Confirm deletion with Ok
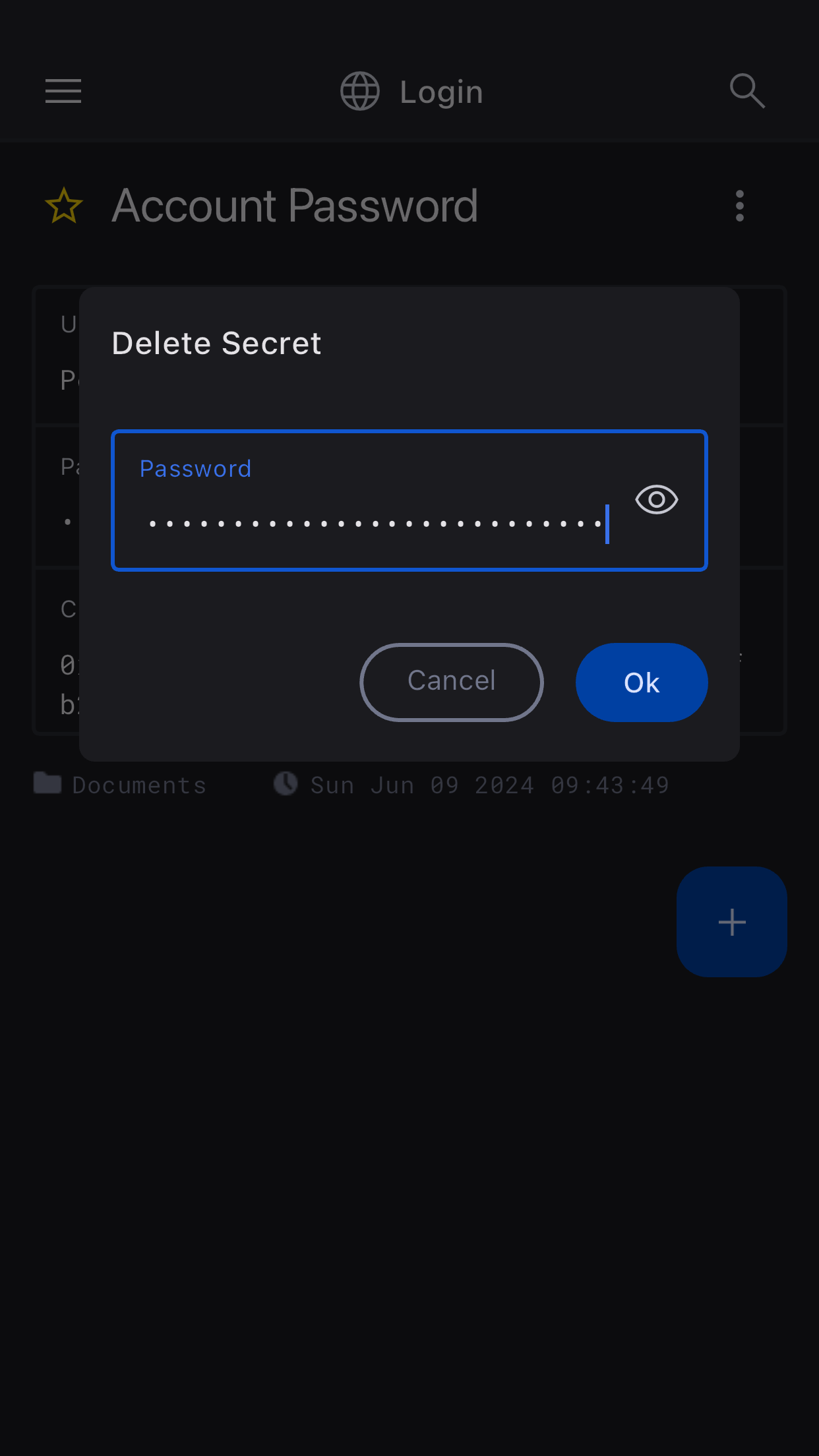 tap(642, 682)
